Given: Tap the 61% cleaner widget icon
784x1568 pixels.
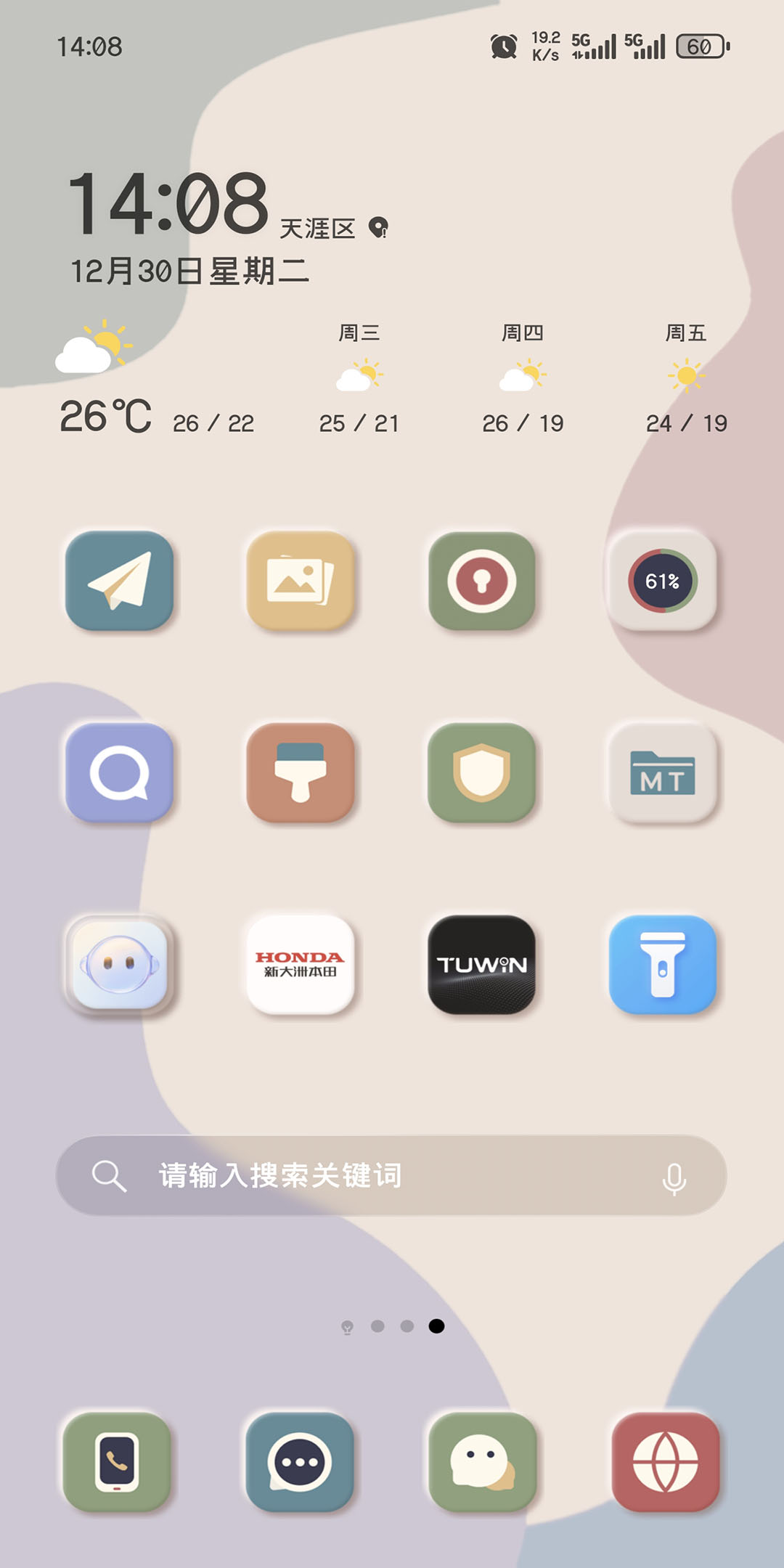Looking at the screenshot, I should [x=662, y=581].
